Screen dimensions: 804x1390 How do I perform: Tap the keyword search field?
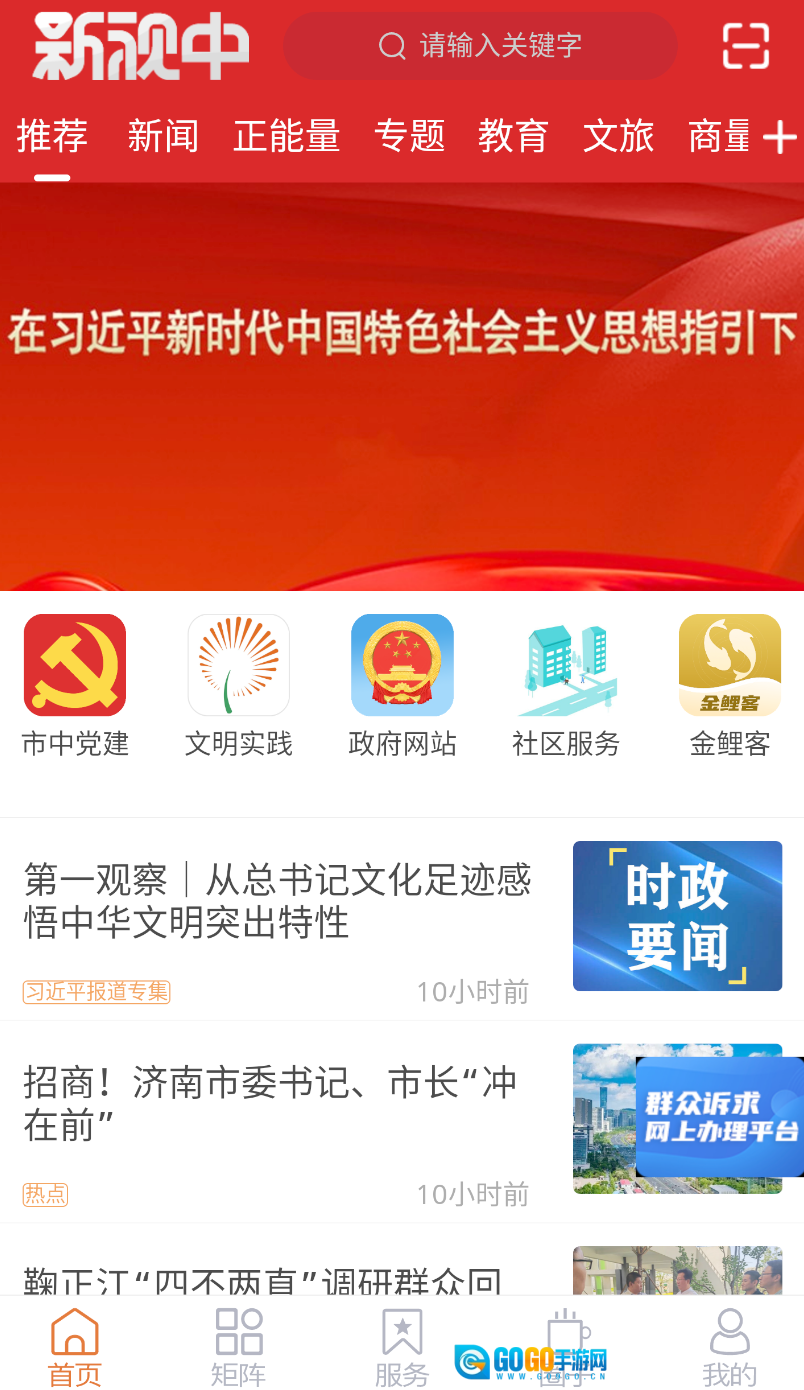pyautogui.click(x=480, y=46)
